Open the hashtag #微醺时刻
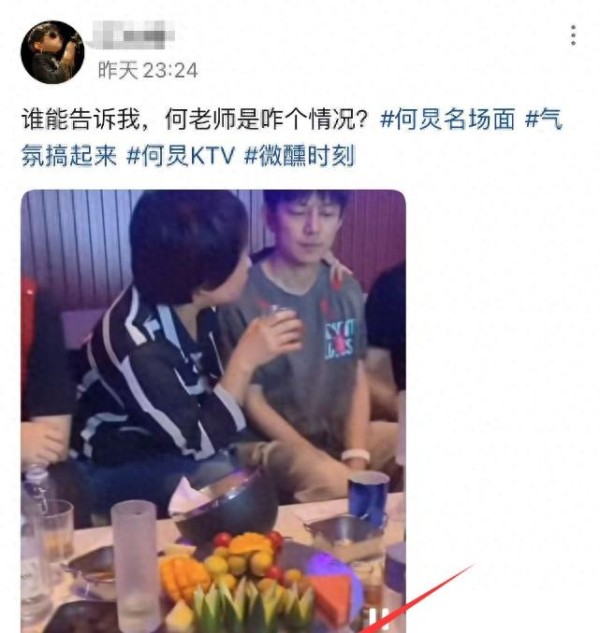Viewport: 600px width, 633px height. coord(299,156)
